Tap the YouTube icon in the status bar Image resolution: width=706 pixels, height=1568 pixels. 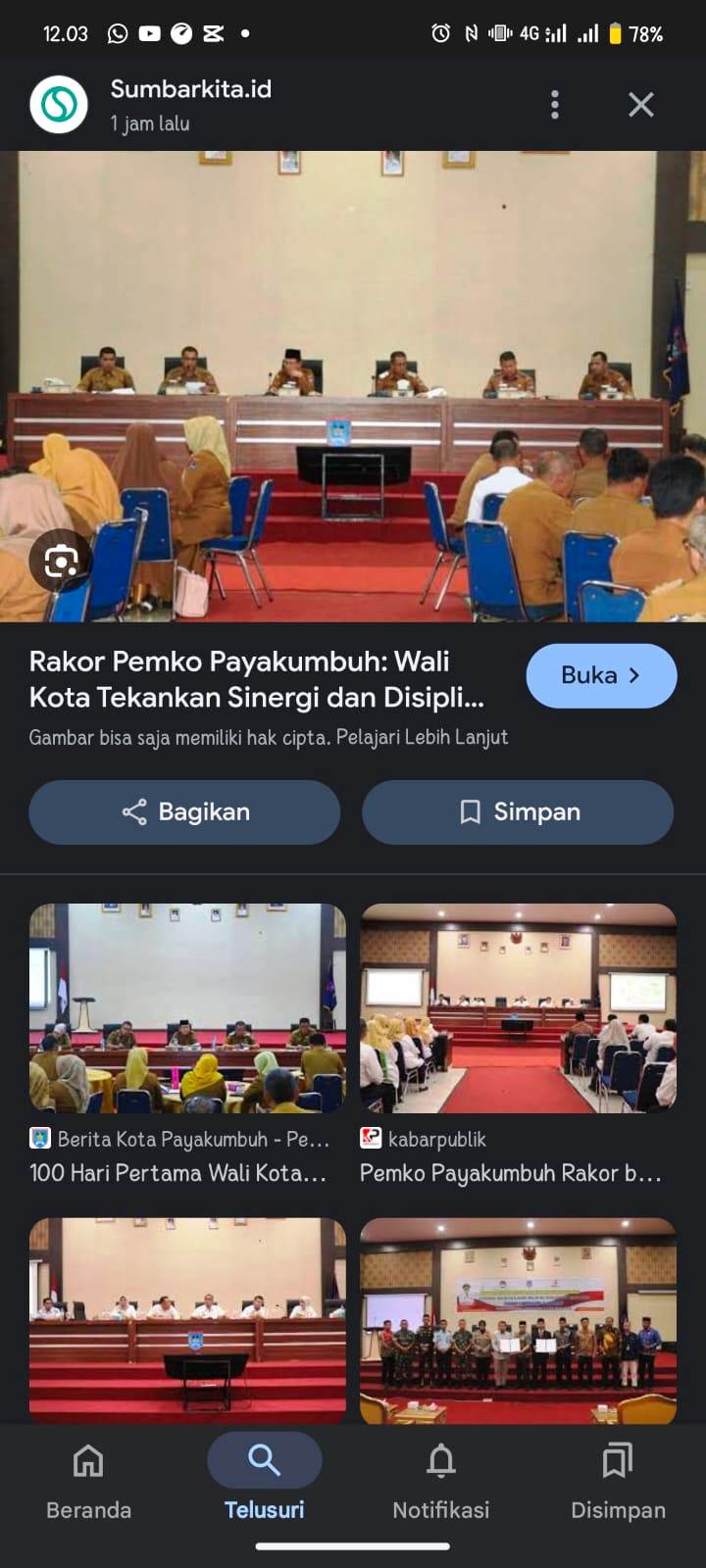point(148,31)
